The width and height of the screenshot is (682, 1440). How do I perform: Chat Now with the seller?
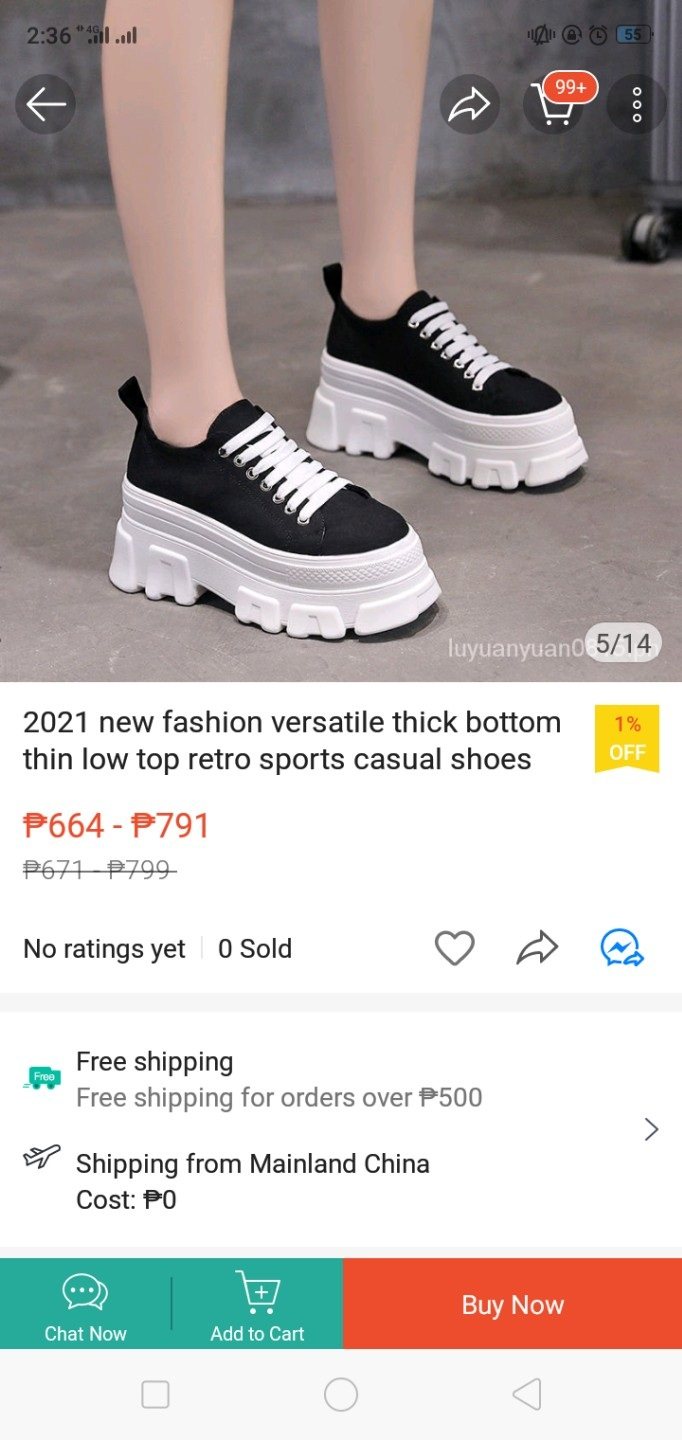point(85,1304)
